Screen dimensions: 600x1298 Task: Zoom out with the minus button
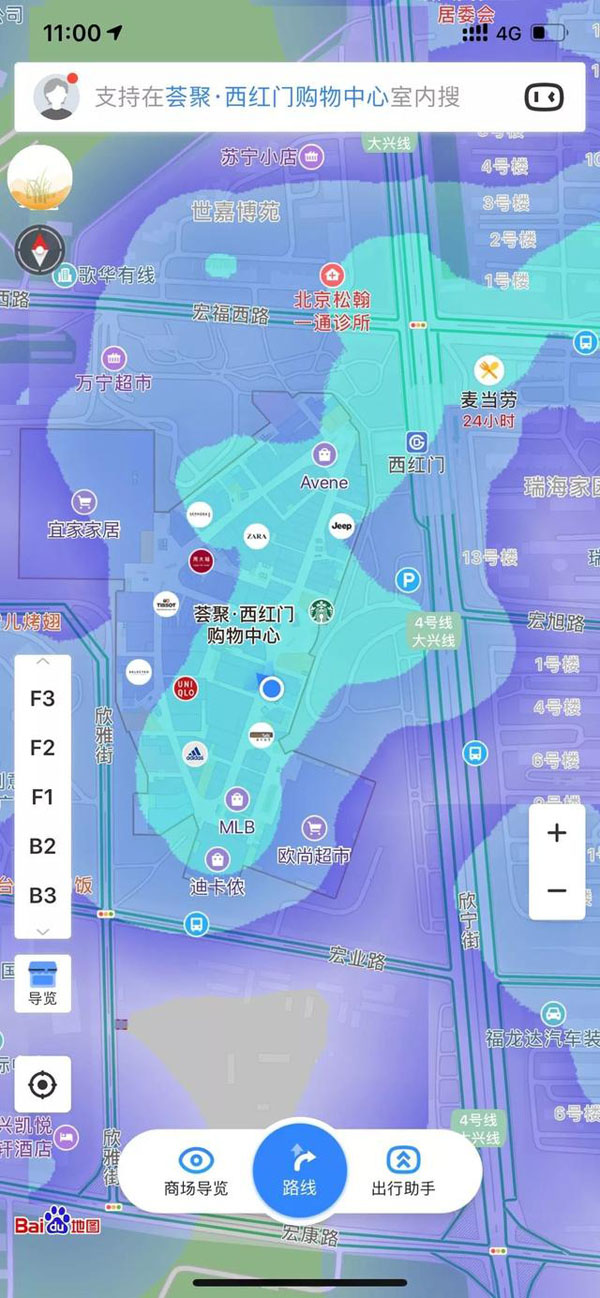click(557, 890)
